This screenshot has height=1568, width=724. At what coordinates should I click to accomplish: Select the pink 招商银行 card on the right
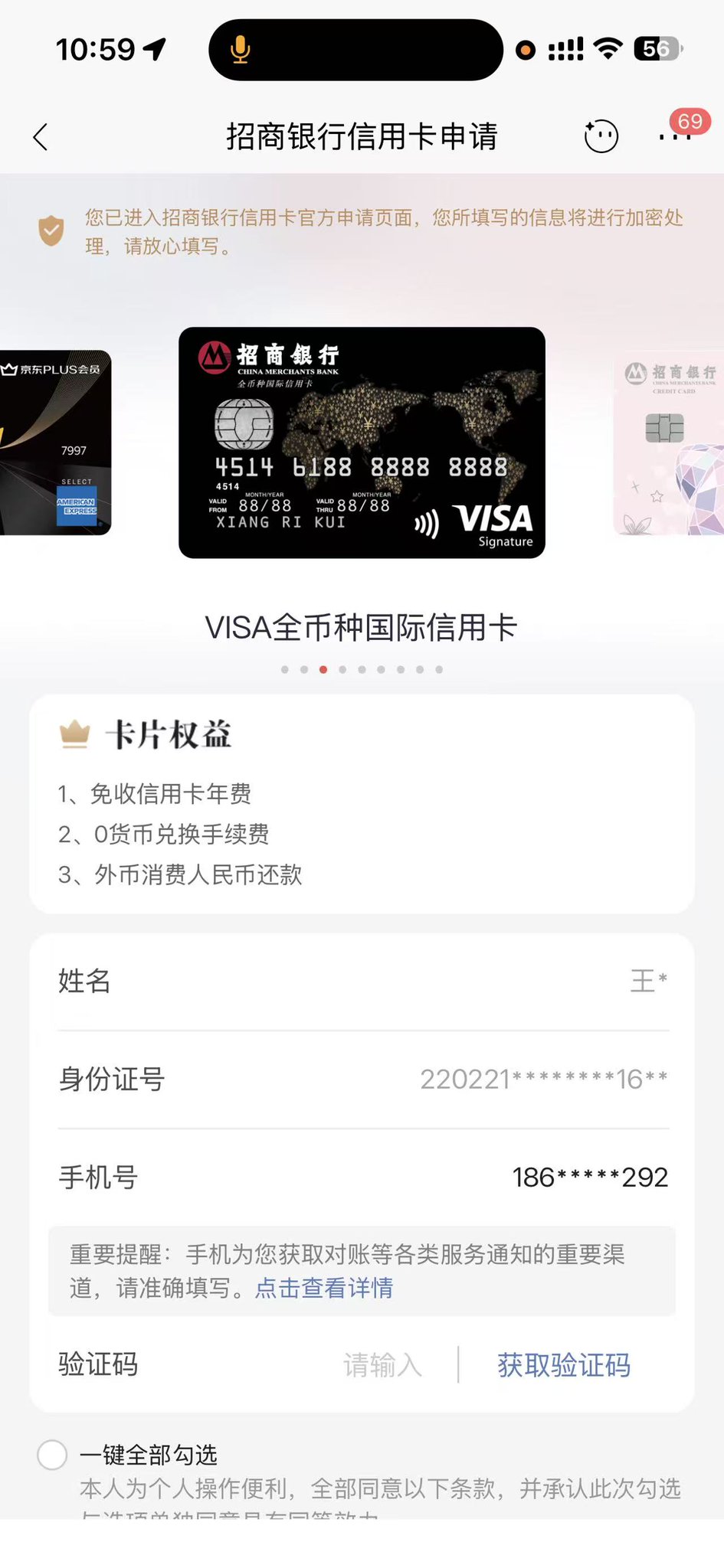[x=669, y=443]
